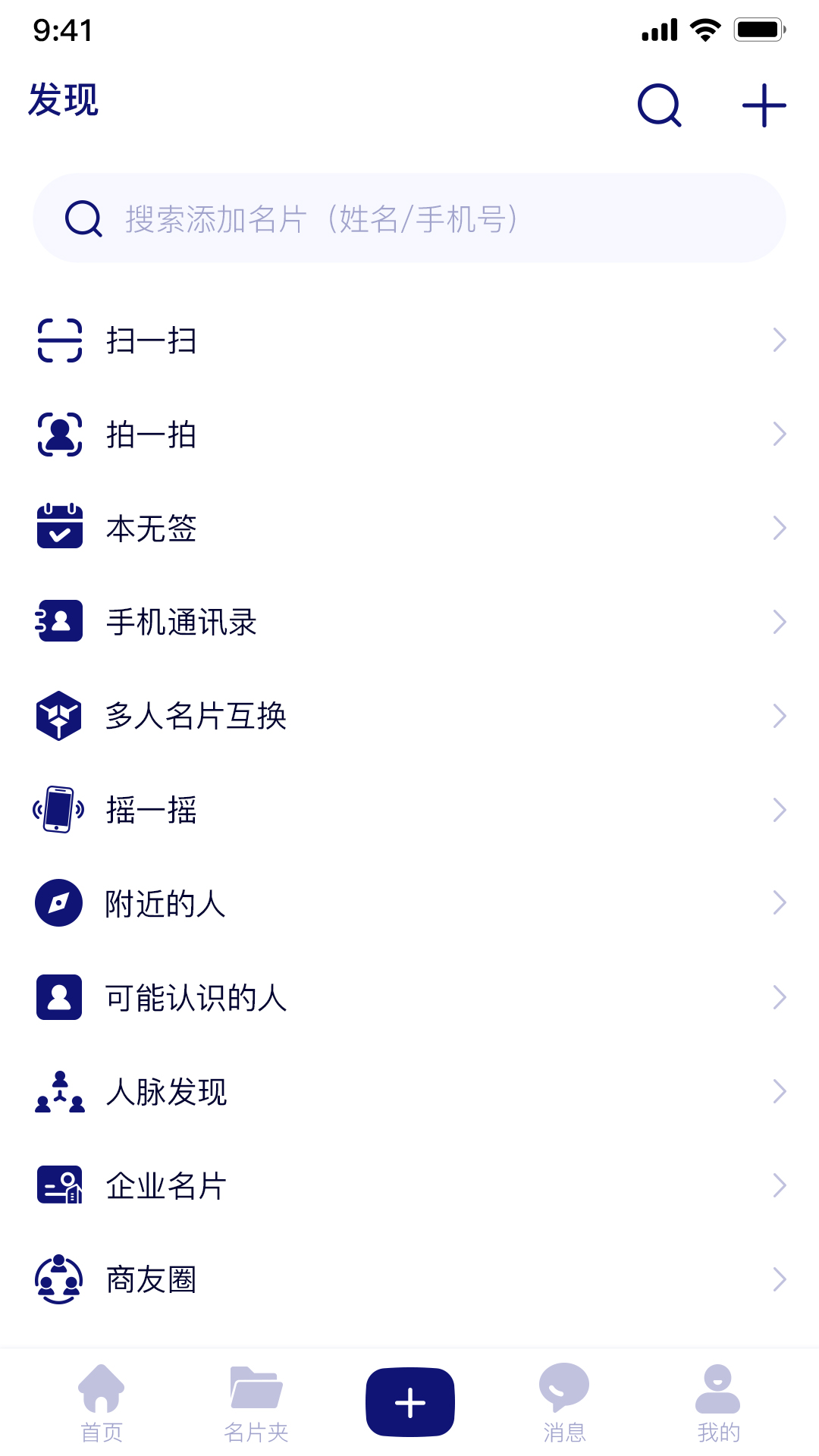Viewport: 819px width, 1456px height.
Task: Select the 扫一扫 scan QR code icon
Action: [x=58, y=340]
